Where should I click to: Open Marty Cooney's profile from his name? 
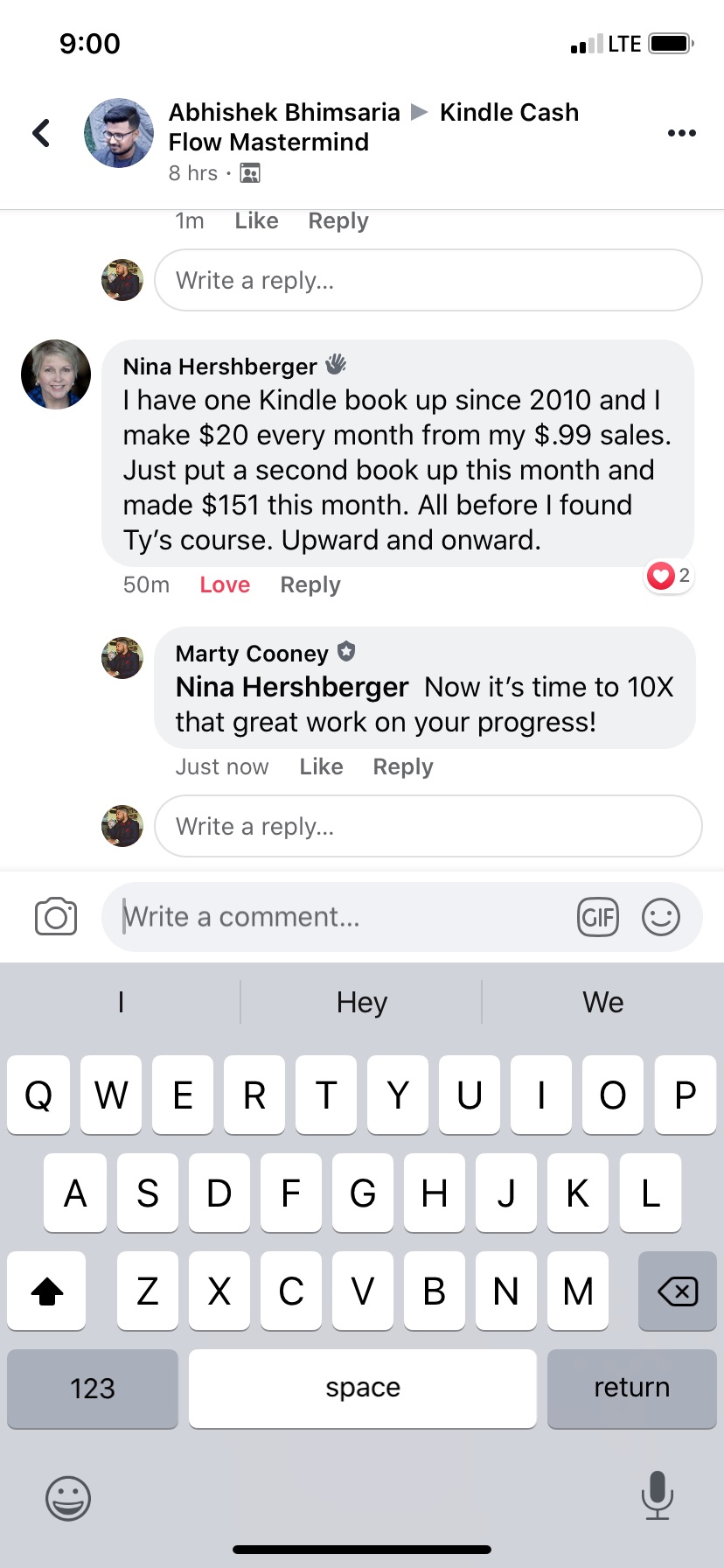[x=252, y=654]
